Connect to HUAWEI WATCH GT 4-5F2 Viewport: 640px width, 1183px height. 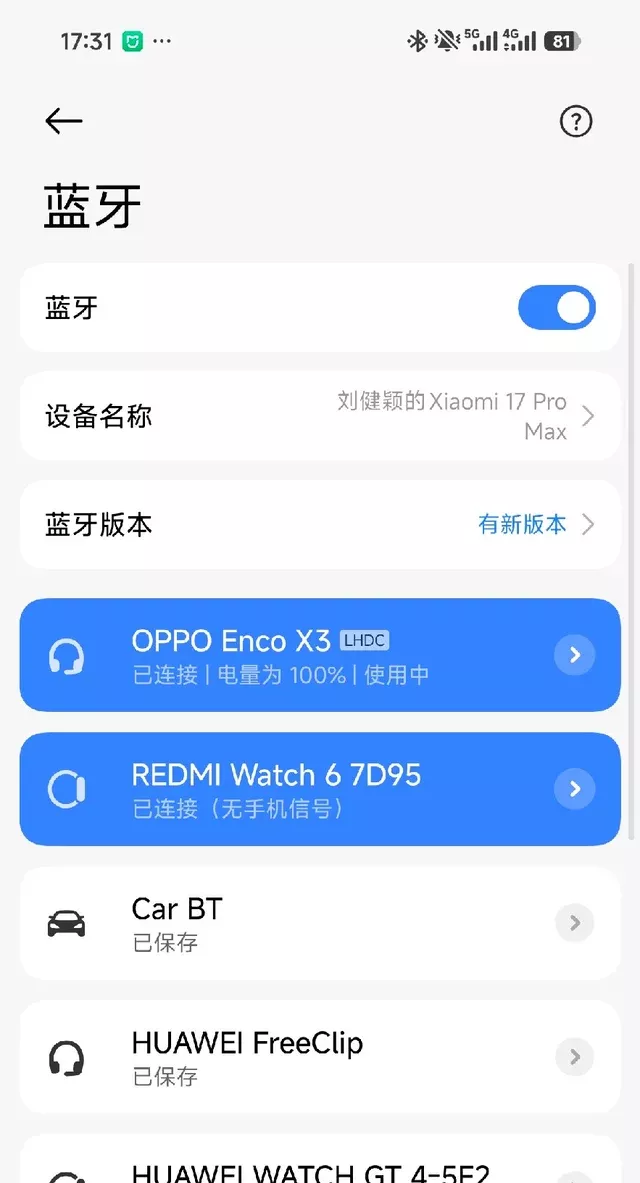tap(310, 1170)
